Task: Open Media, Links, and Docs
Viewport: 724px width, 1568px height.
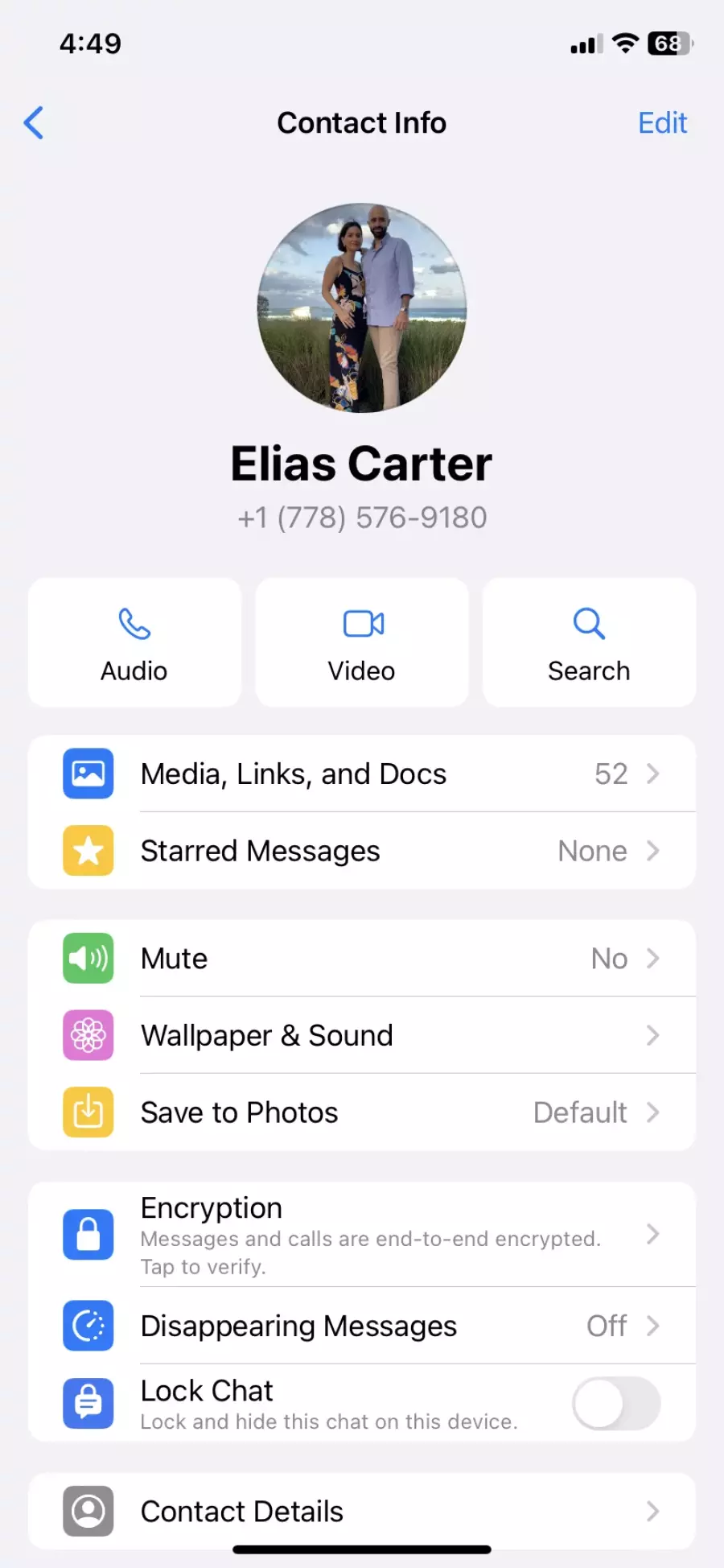Action: click(x=362, y=774)
